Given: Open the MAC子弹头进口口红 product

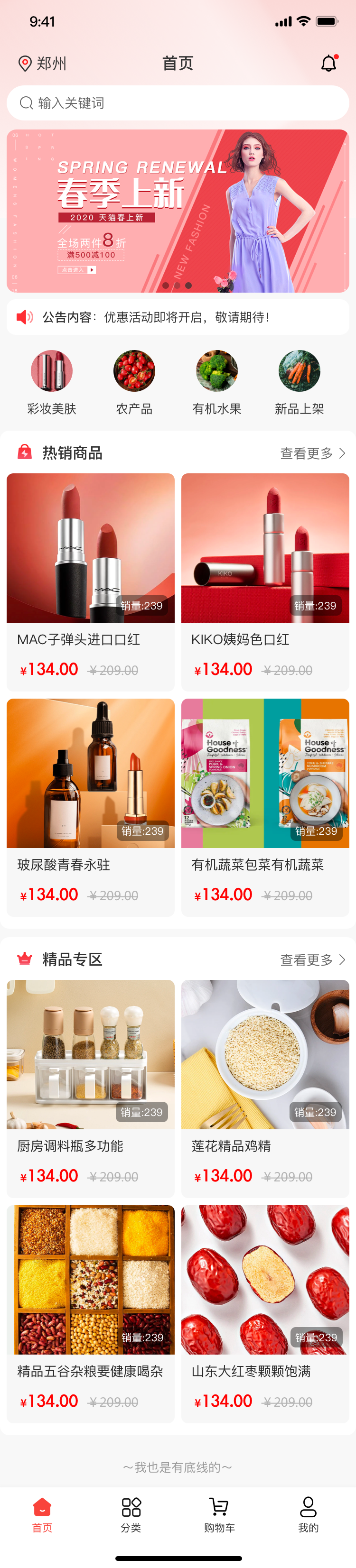Looking at the screenshot, I should 90,581.
